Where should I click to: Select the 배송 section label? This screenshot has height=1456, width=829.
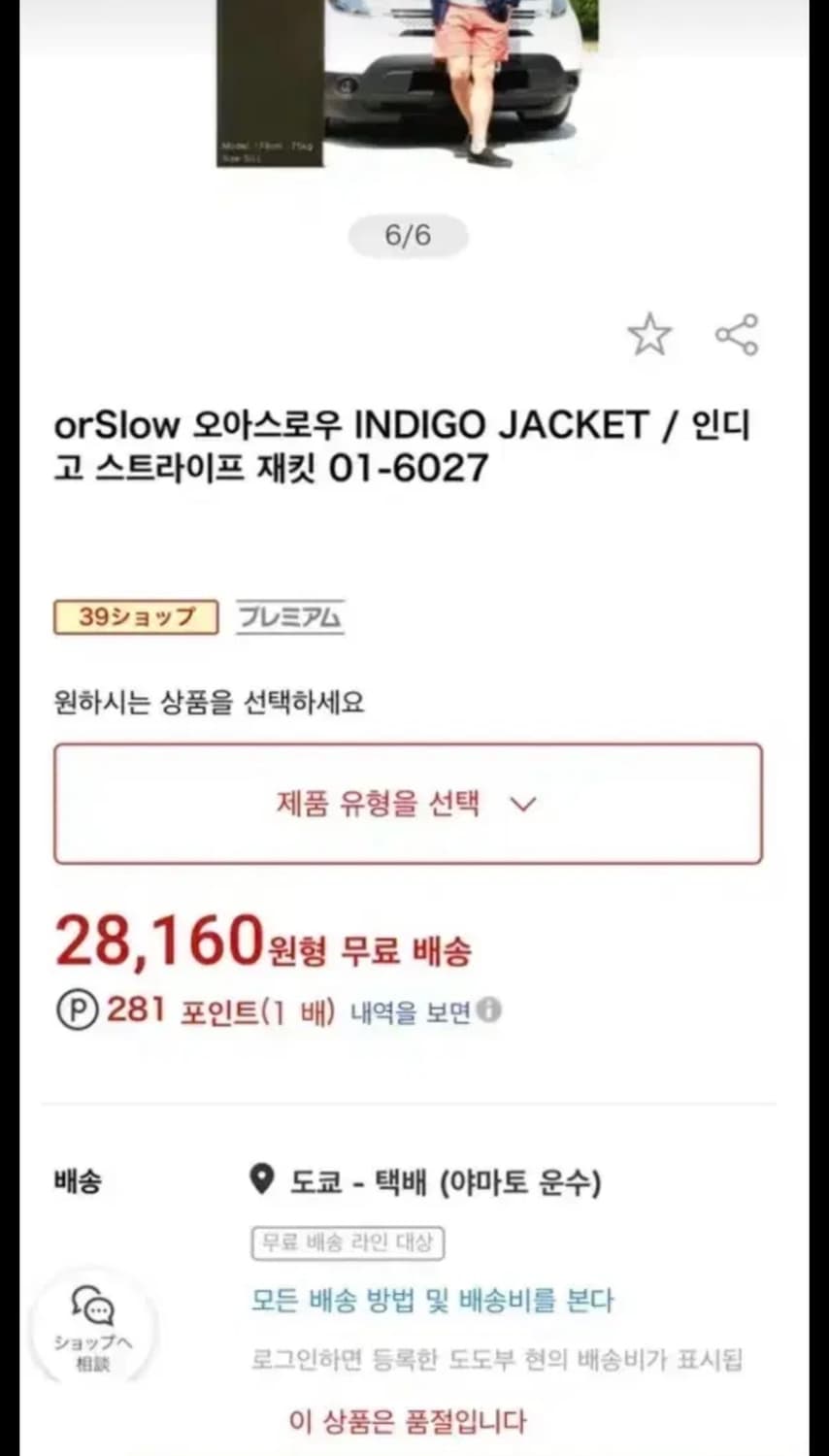(x=79, y=1180)
